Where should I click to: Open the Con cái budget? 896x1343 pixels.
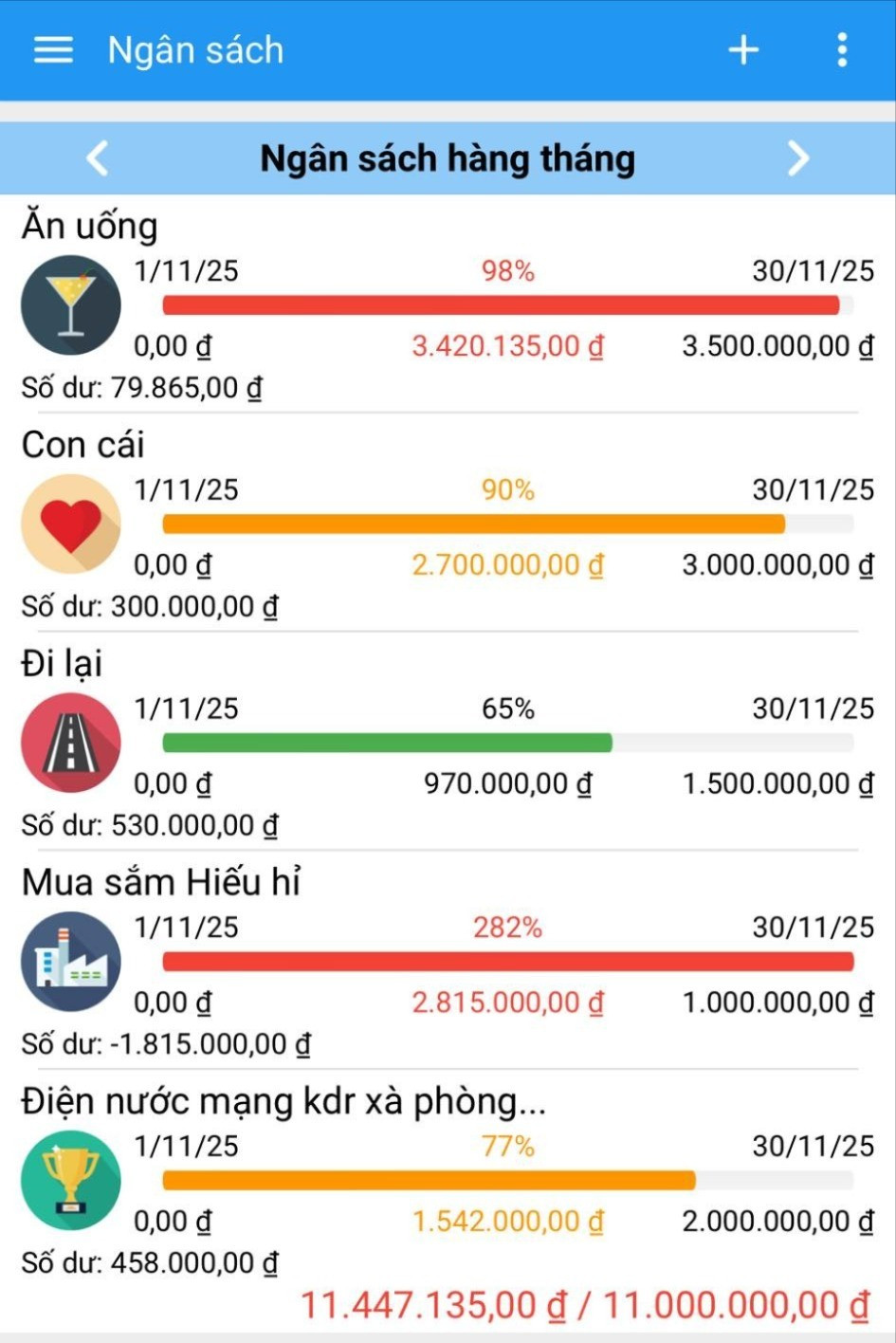(x=448, y=524)
